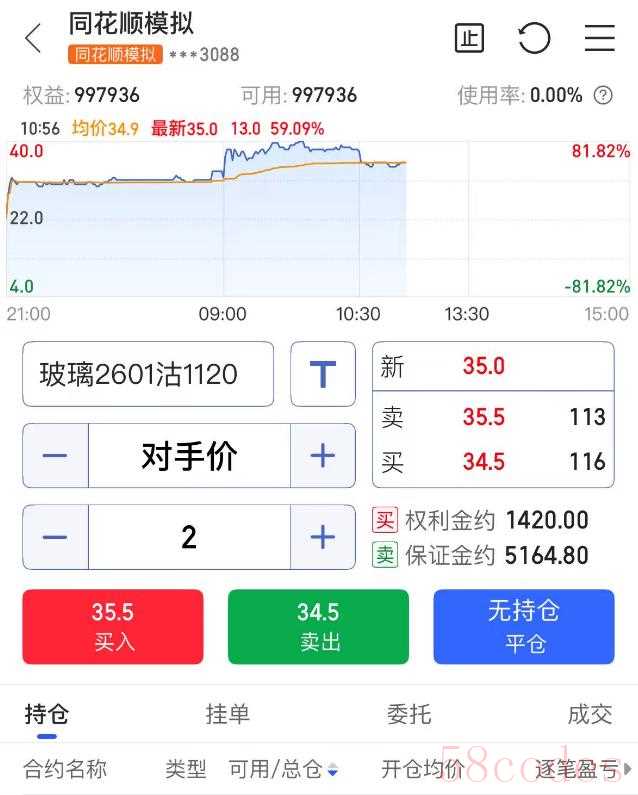The image size is (638, 795).
Task: Switch to the 成交 tab
Action: (589, 714)
